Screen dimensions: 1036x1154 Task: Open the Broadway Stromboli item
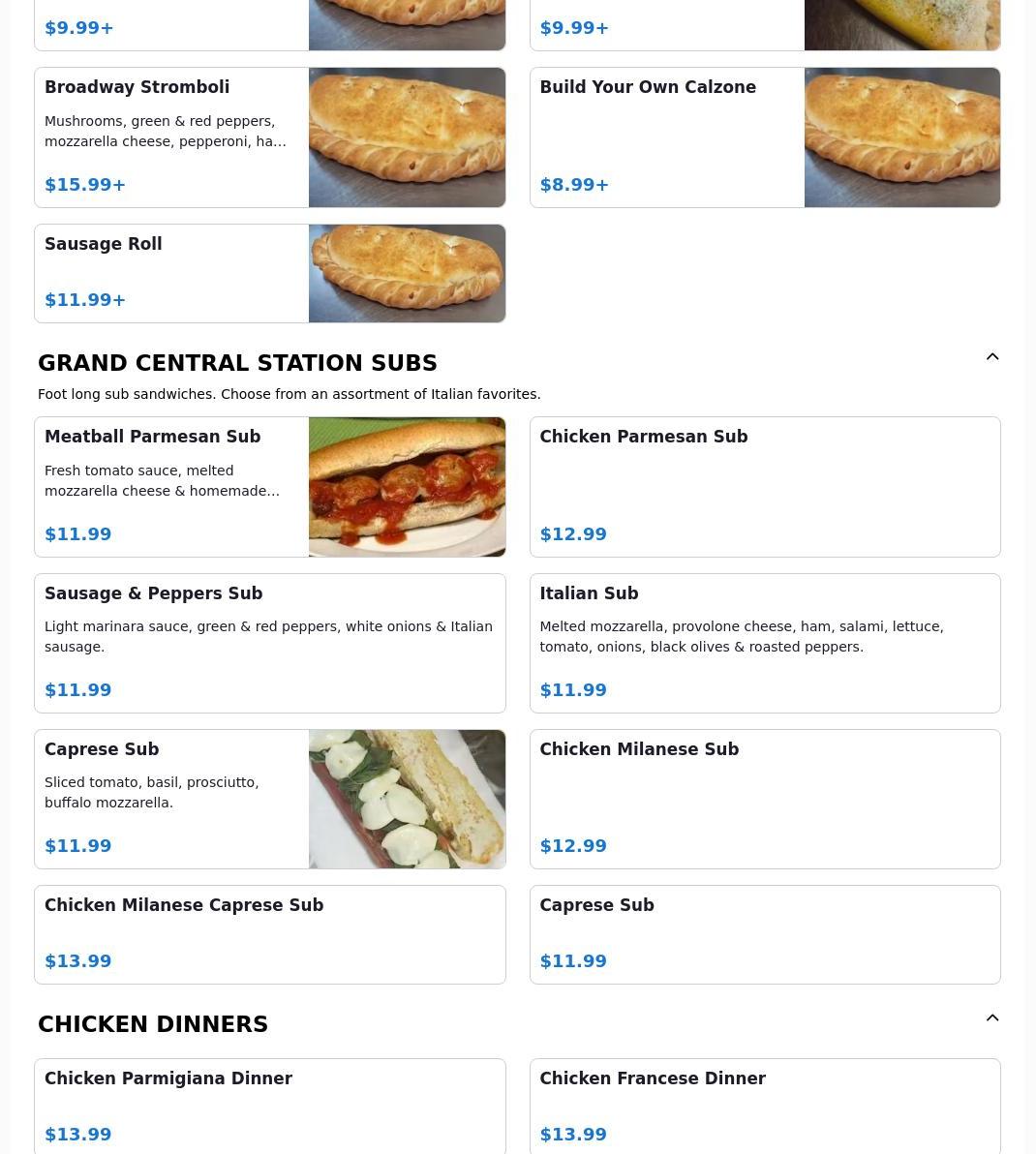(x=269, y=137)
